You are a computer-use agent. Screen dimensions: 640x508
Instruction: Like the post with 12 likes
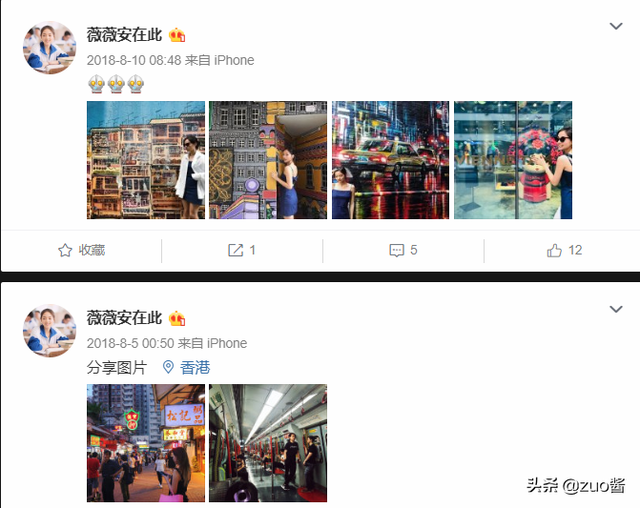tap(564, 250)
